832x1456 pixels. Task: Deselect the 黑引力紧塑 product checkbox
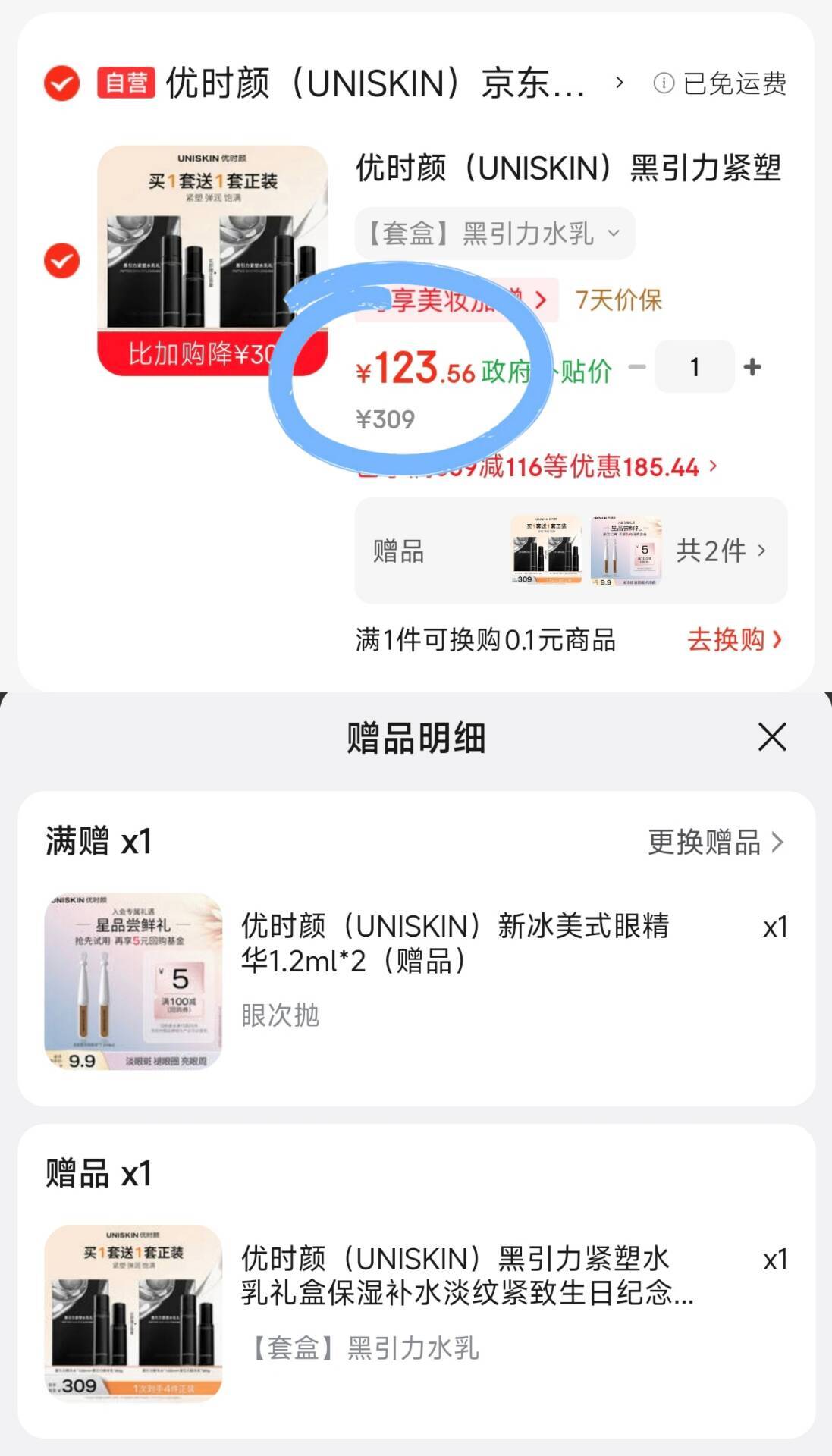point(61,261)
